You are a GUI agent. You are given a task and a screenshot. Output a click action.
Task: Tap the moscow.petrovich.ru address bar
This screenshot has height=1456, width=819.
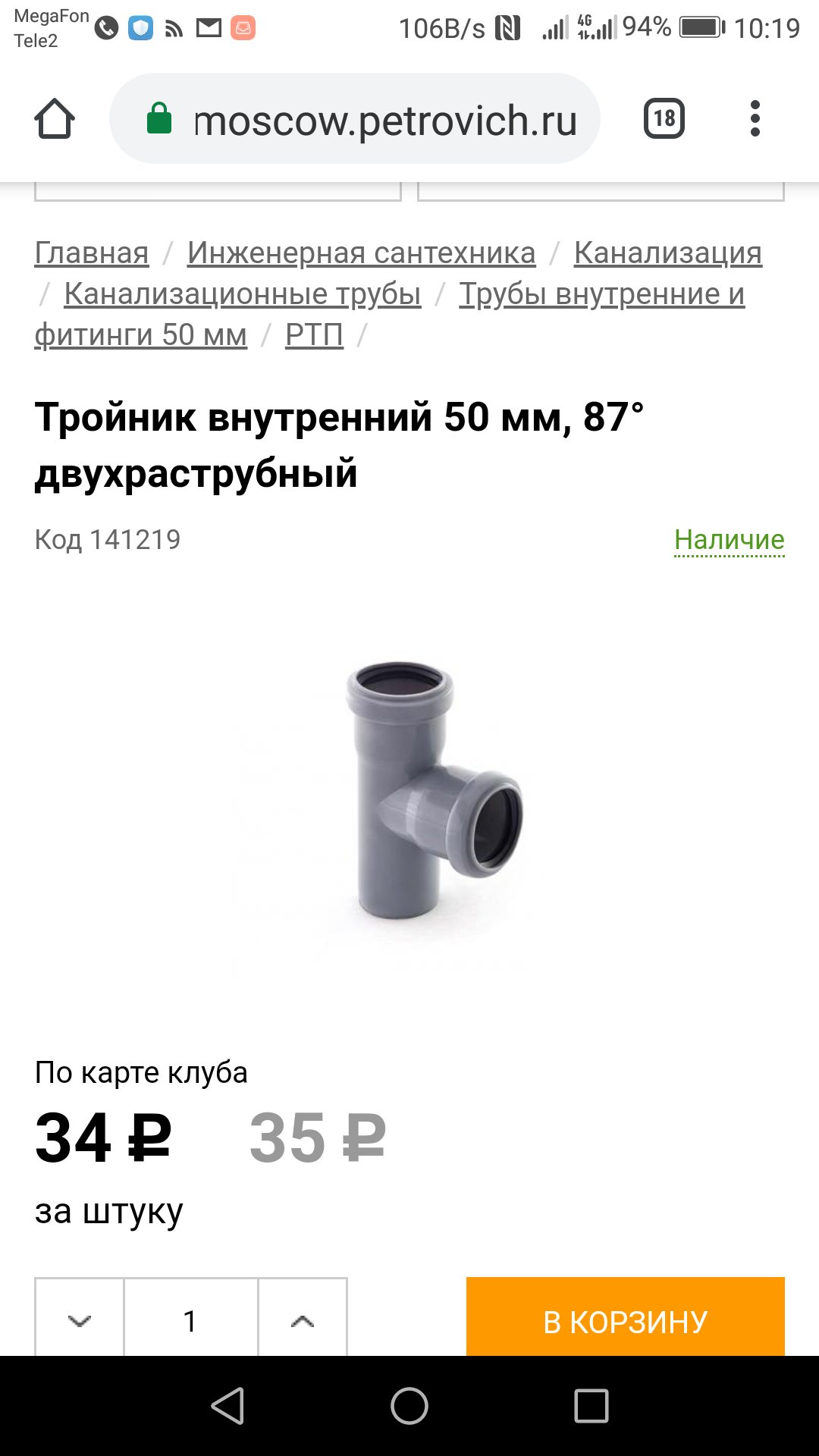point(355,120)
